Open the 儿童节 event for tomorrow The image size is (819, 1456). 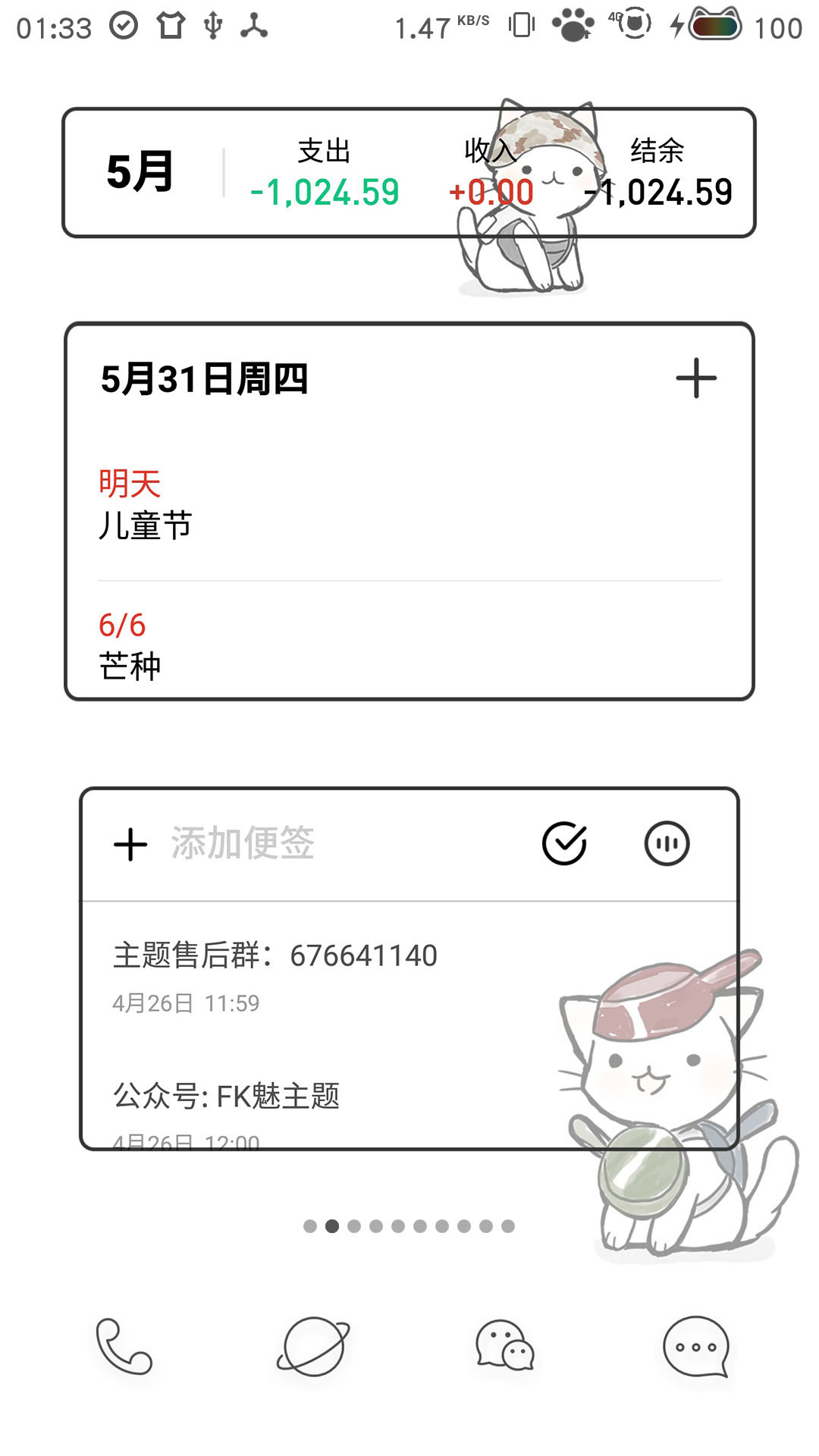pos(146,506)
